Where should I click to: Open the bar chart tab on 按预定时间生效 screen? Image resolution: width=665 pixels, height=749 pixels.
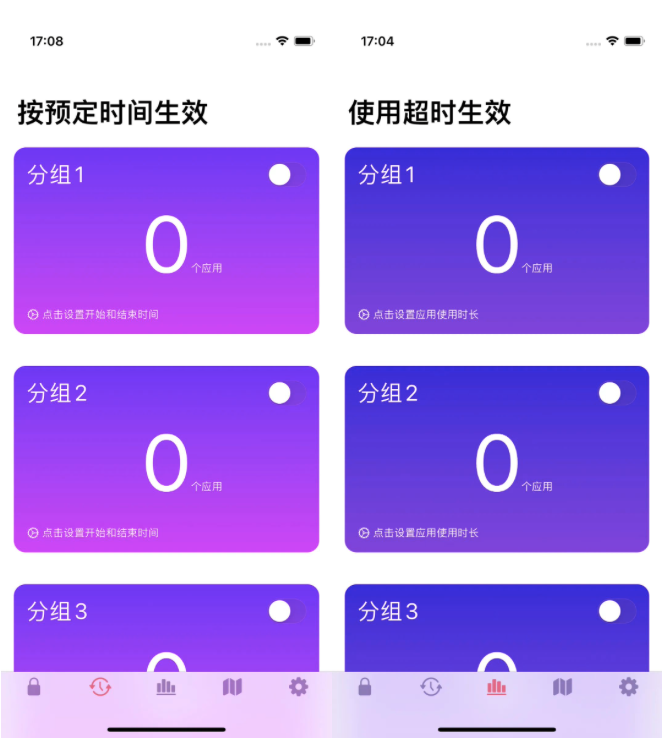tap(166, 687)
